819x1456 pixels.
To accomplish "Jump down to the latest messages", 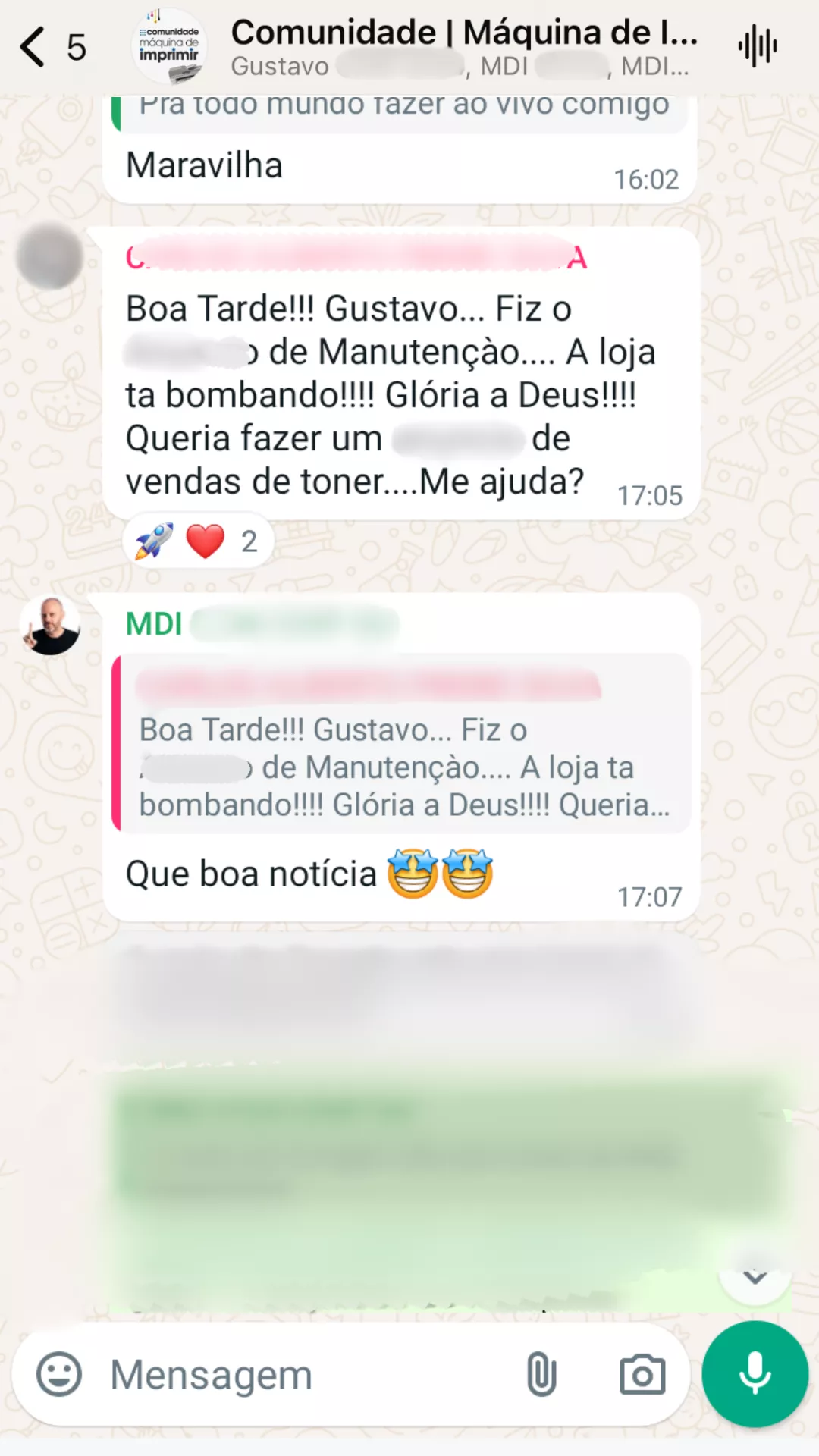I will 755,1278.
